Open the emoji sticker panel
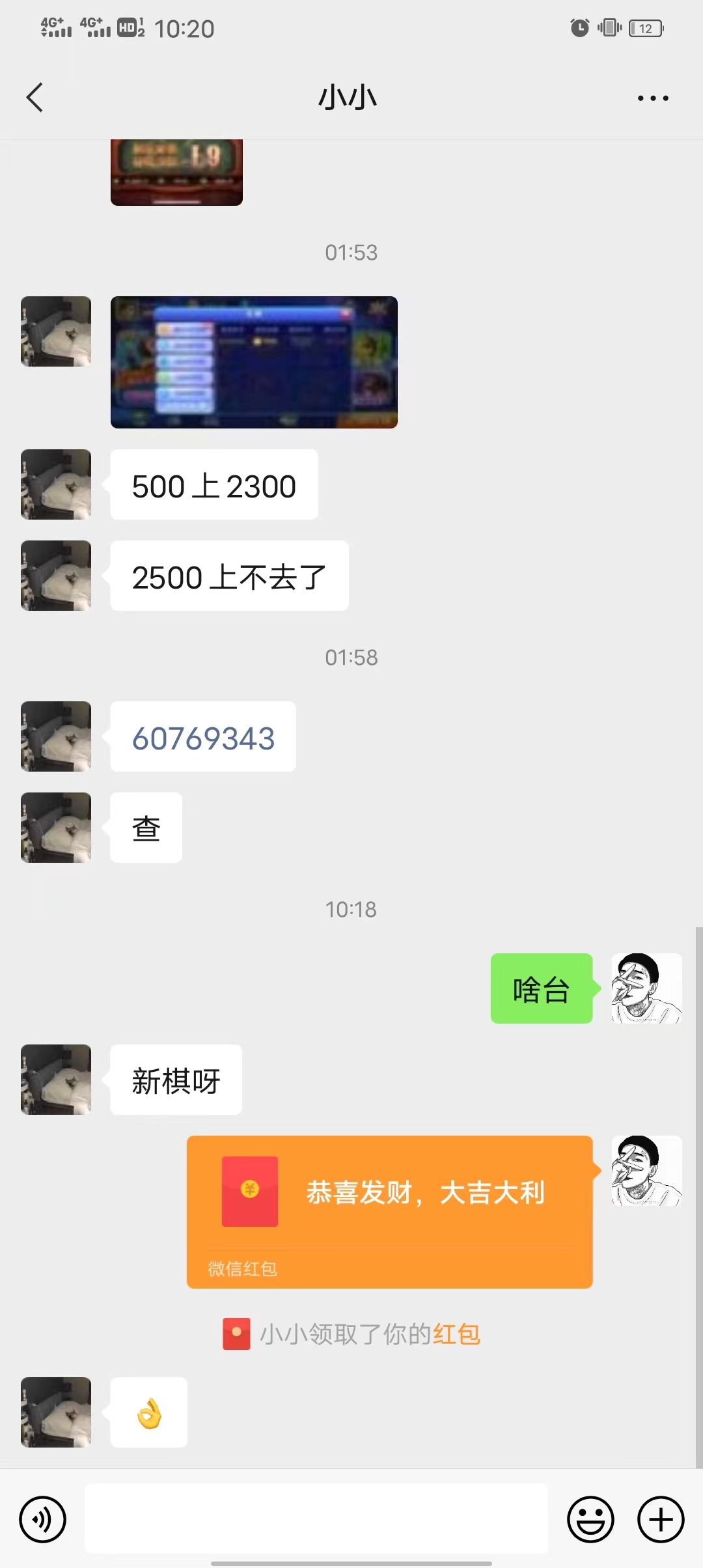 coord(590,1520)
